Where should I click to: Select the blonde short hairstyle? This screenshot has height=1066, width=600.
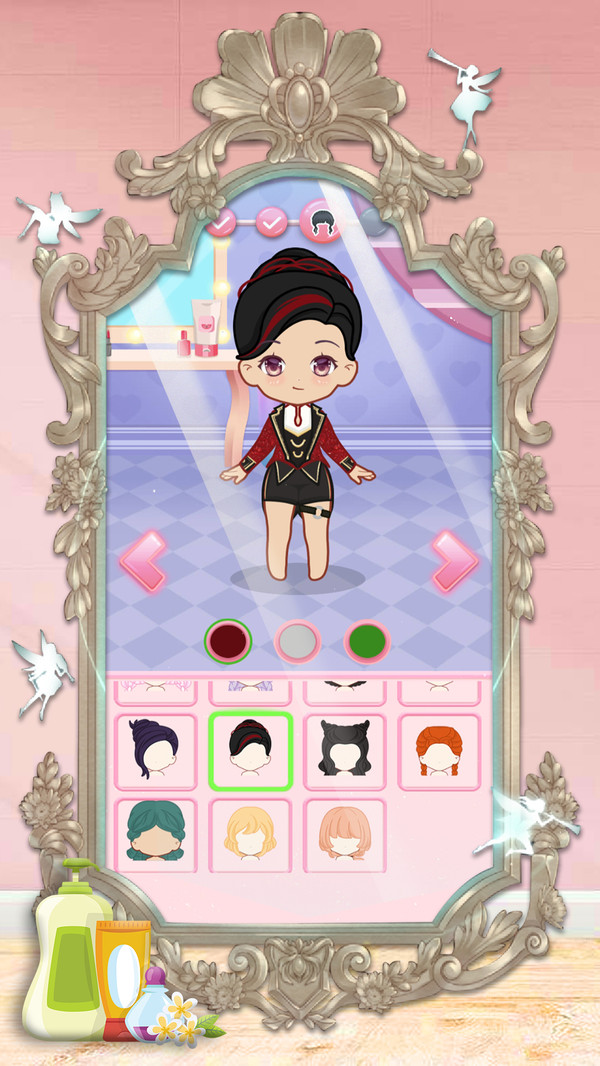pyautogui.click(x=250, y=835)
